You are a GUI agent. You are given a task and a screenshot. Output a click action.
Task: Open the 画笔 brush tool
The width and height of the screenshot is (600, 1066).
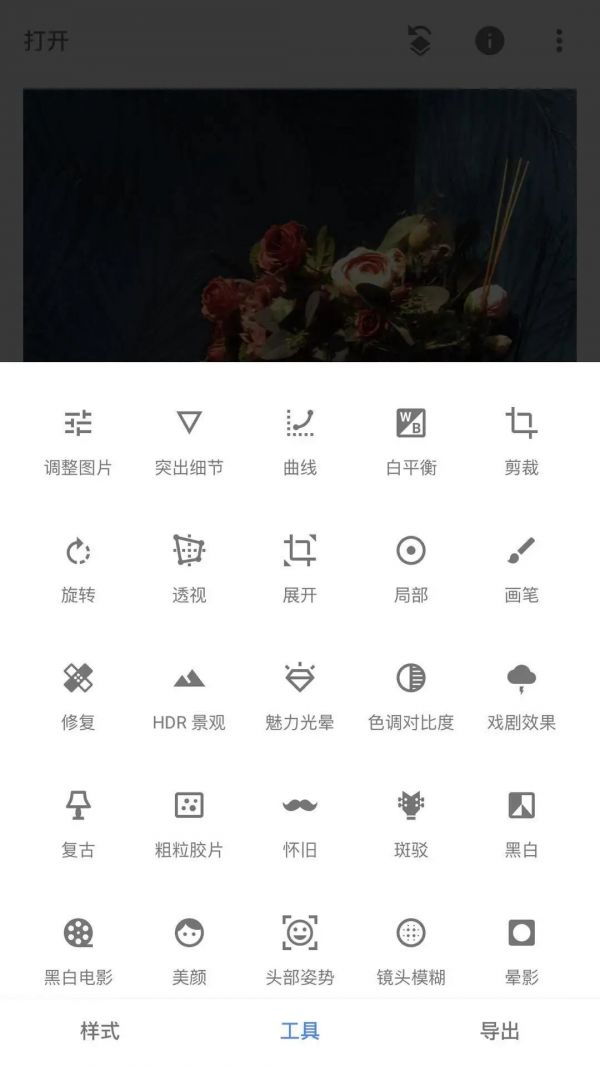(x=521, y=567)
